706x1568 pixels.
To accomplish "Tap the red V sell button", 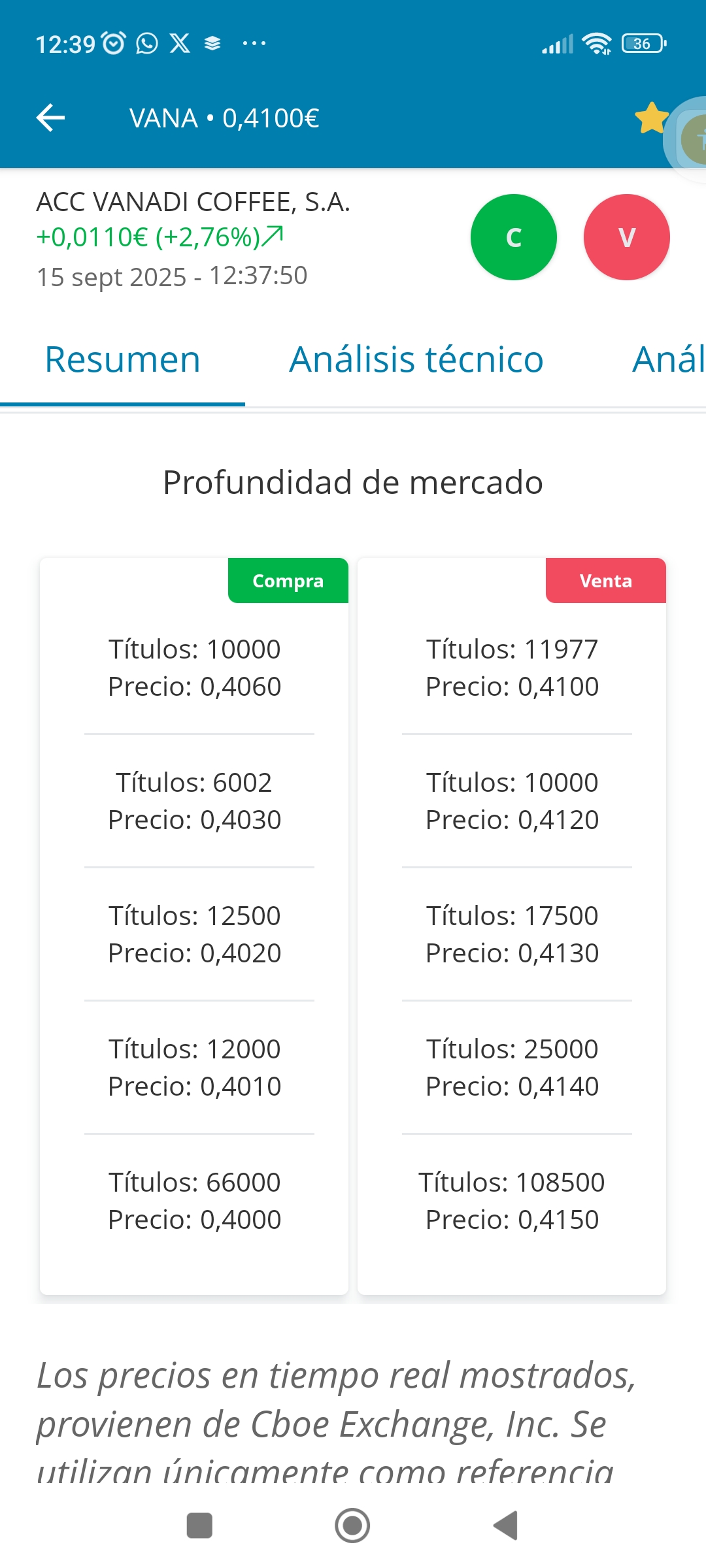I will click(627, 237).
